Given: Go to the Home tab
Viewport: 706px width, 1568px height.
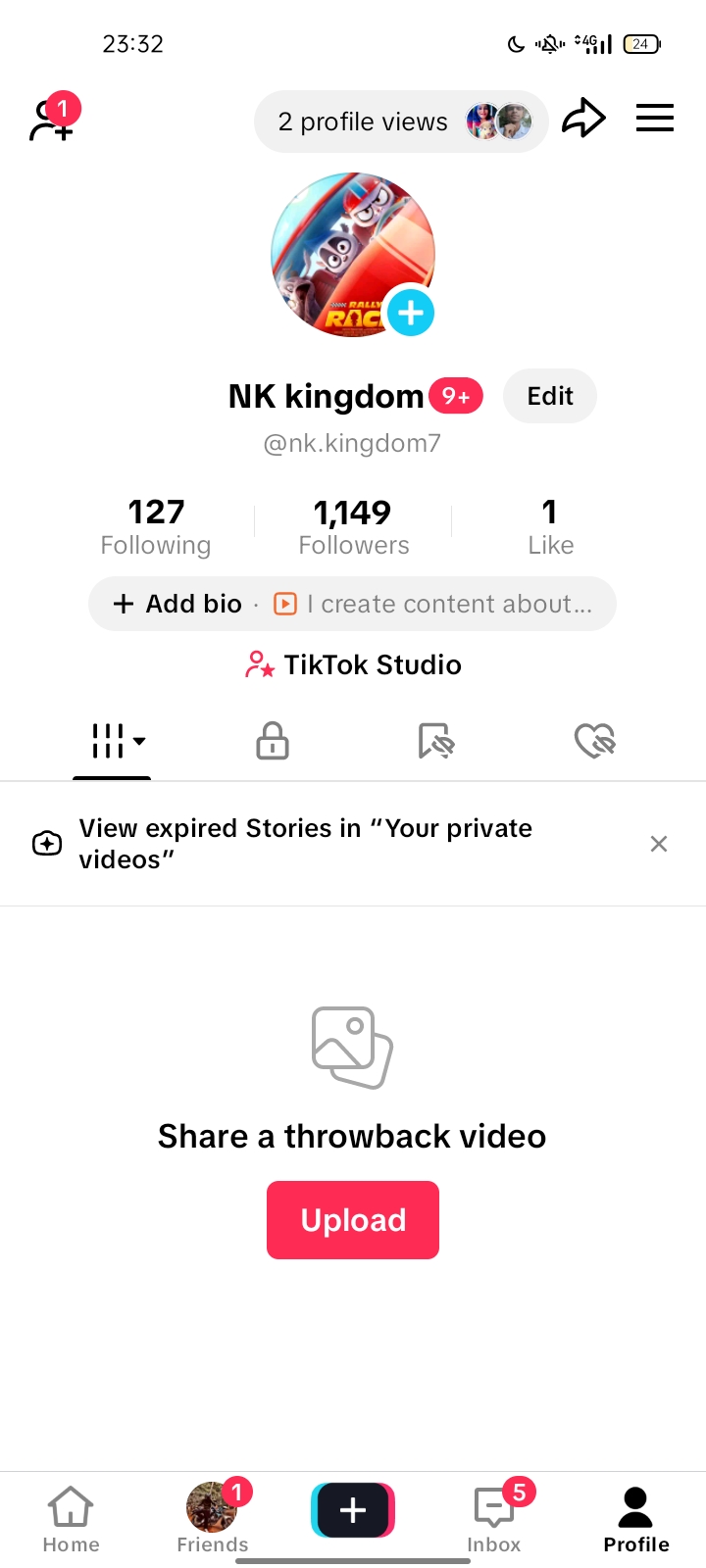Looking at the screenshot, I should pyautogui.click(x=71, y=1518).
